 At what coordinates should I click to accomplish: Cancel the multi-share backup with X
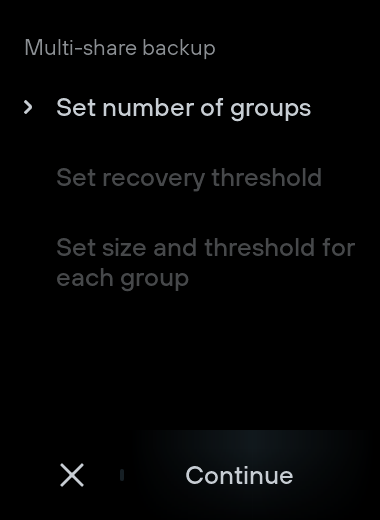pyautogui.click(x=72, y=475)
